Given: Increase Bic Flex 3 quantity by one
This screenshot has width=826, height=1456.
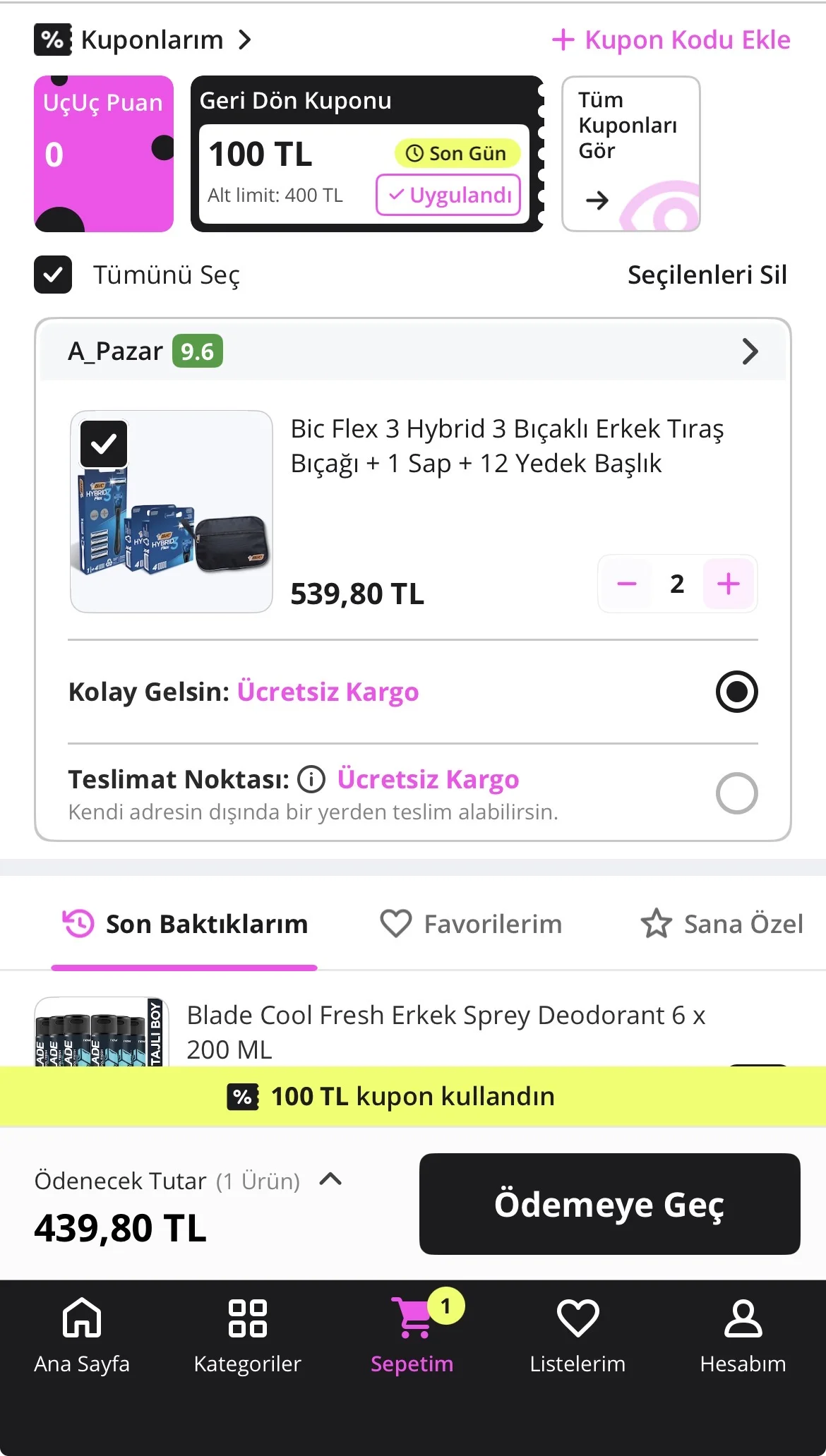Looking at the screenshot, I should [729, 584].
